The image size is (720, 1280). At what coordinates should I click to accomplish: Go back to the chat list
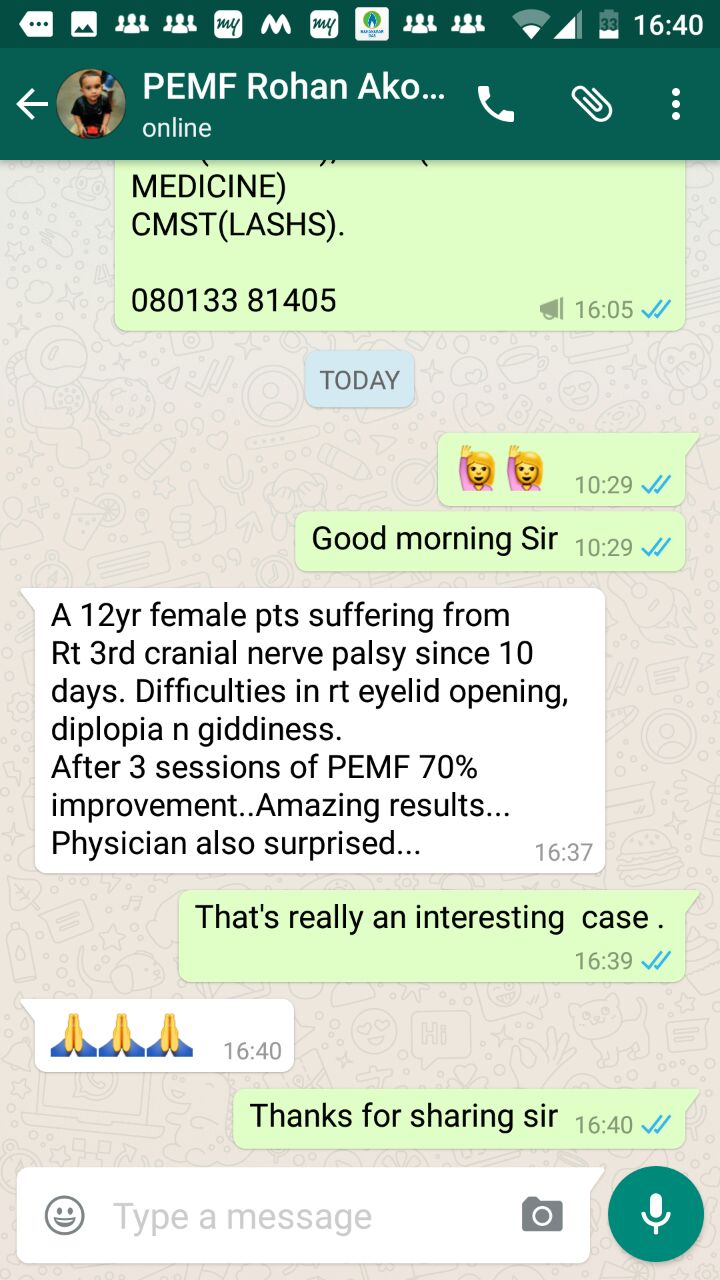31,104
